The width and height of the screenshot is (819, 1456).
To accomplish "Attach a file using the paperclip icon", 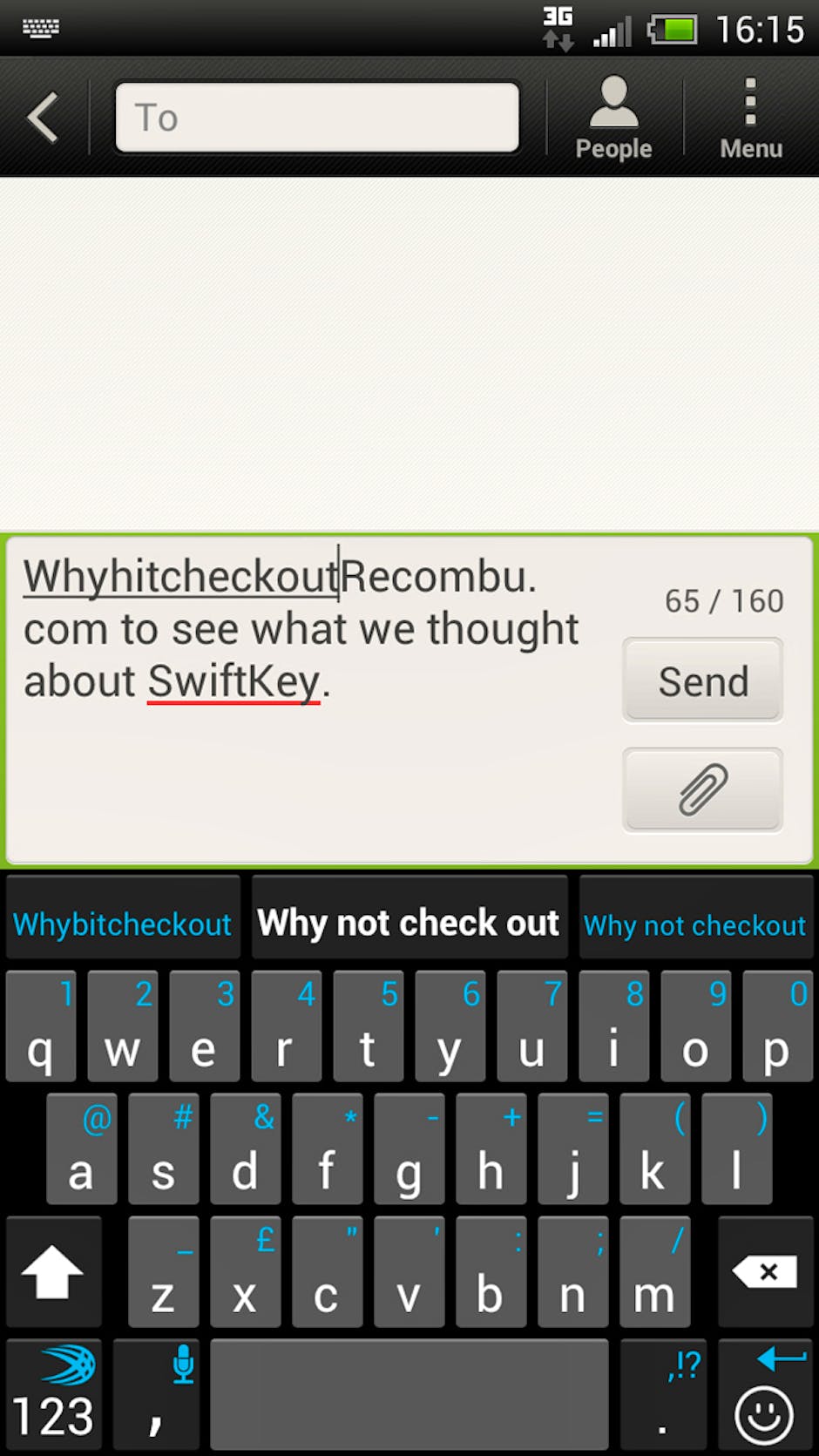I will coord(702,789).
